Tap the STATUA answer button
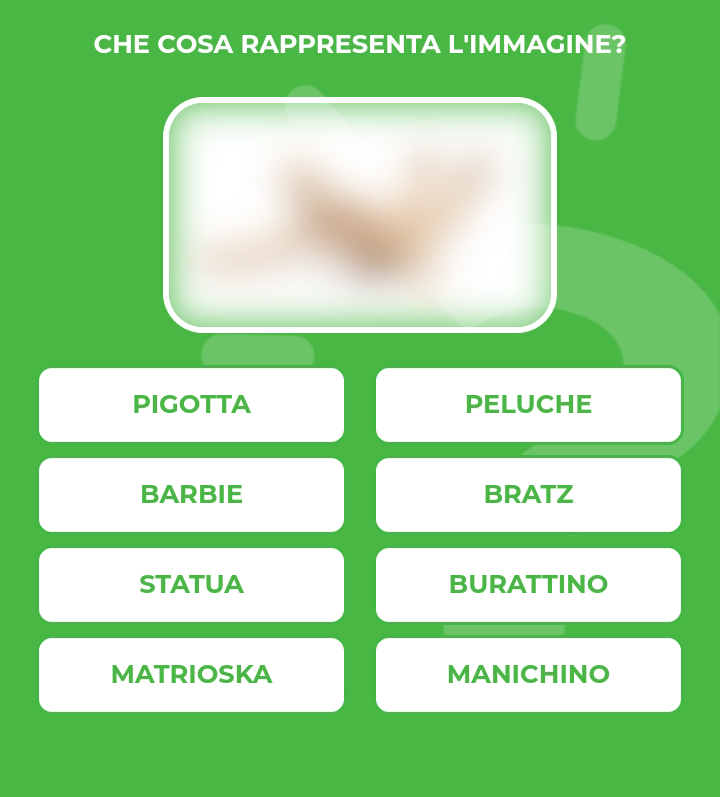The width and height of the screenshot is (720, 797). point(191,585)
